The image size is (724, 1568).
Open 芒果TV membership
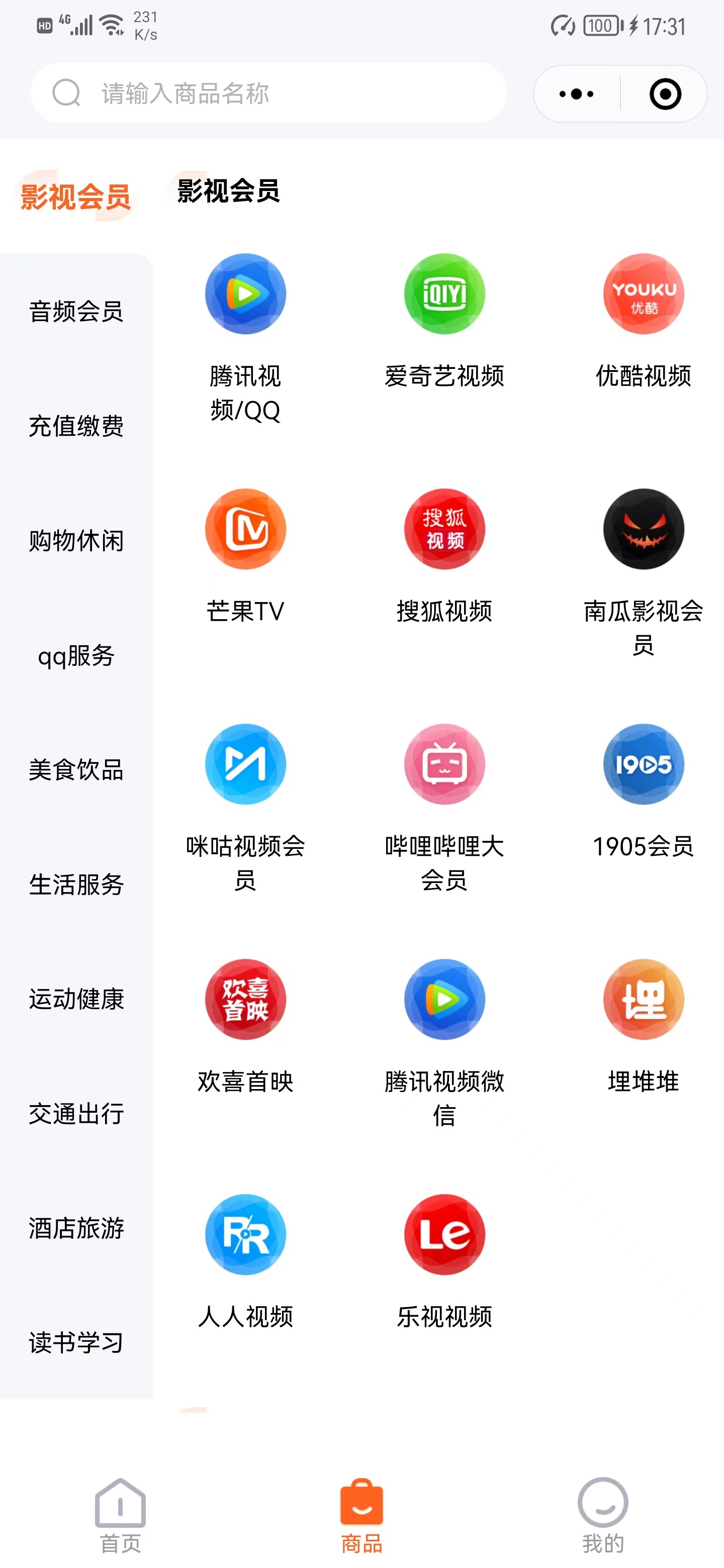245,556
